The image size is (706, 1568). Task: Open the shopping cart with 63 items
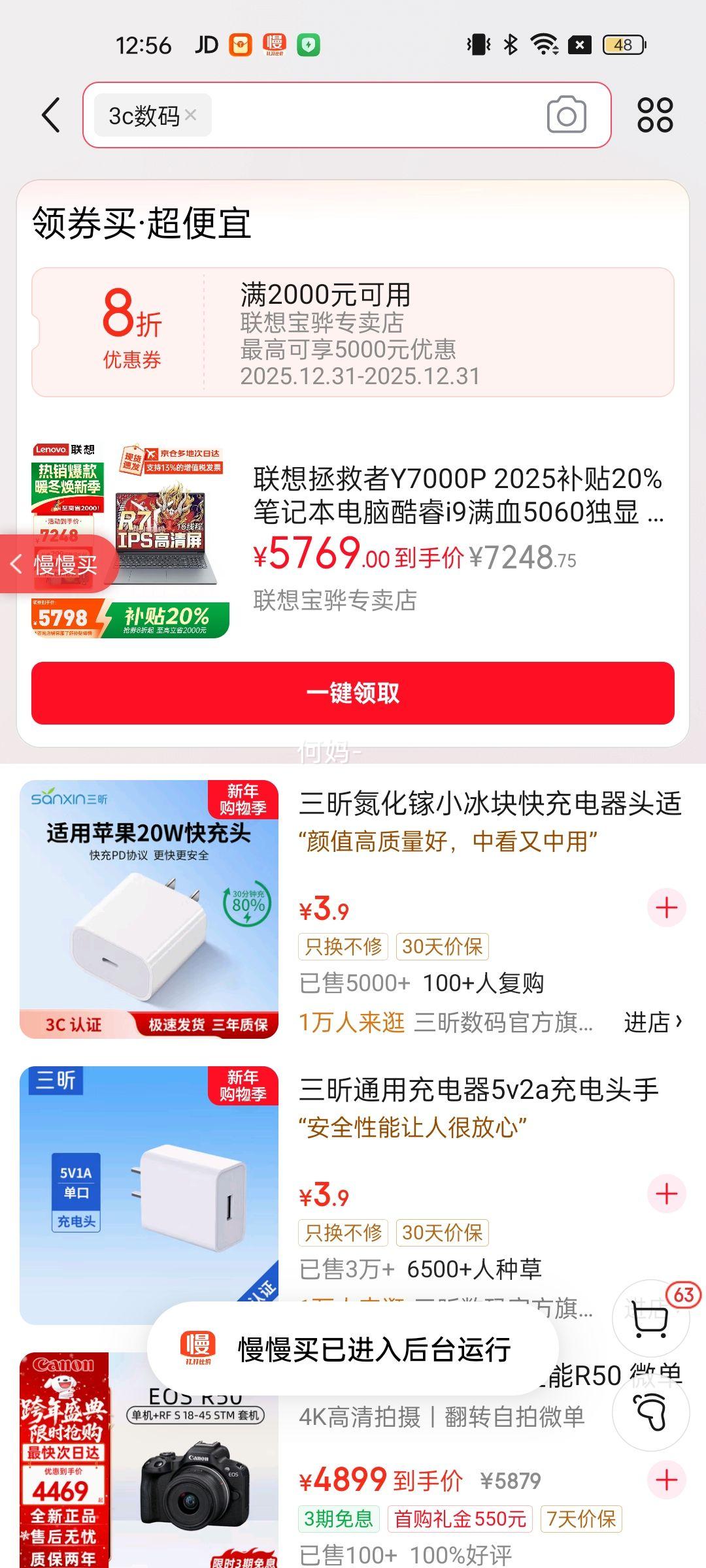(651, 1319)
